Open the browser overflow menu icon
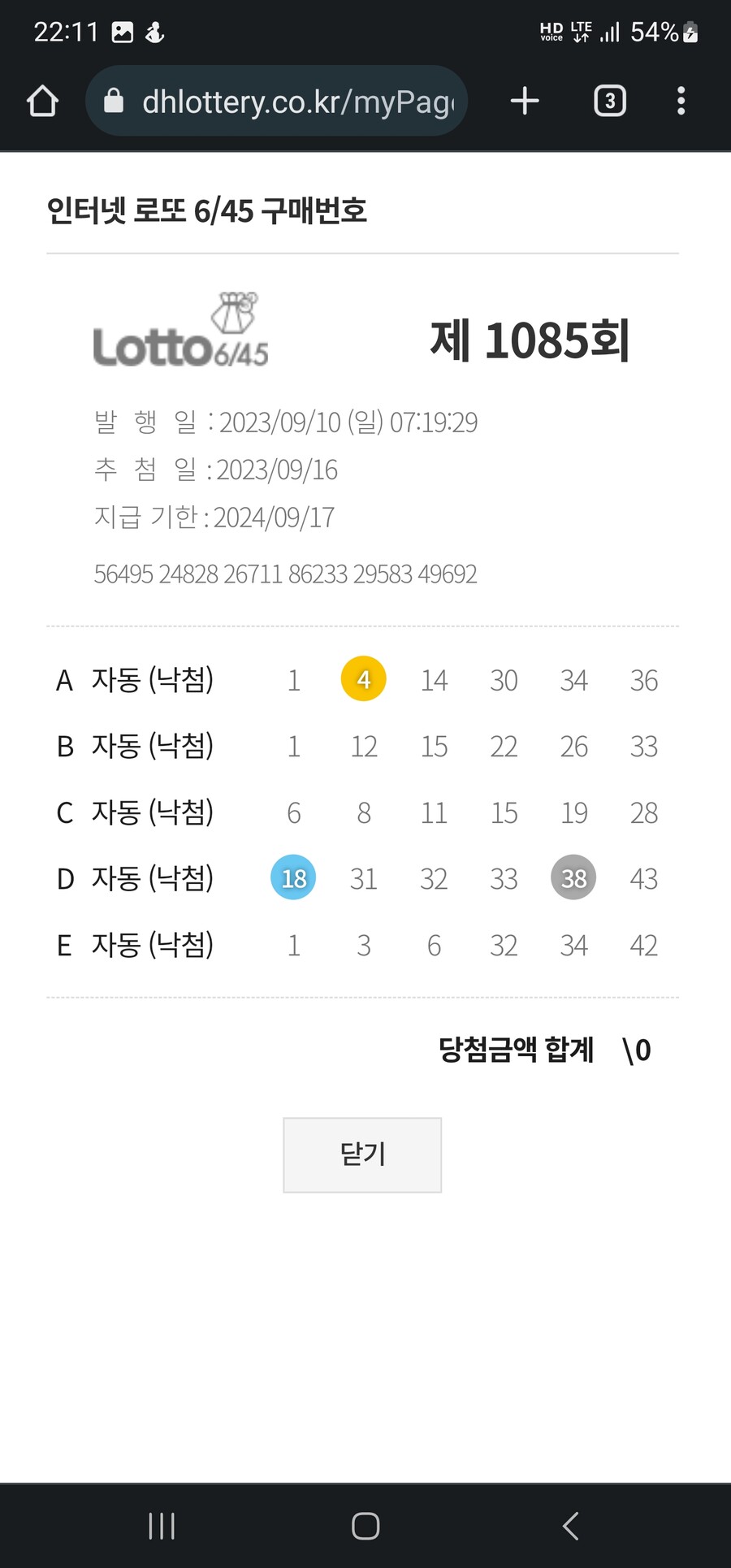Screen dimensions: 731x1568 pos(681,101)
